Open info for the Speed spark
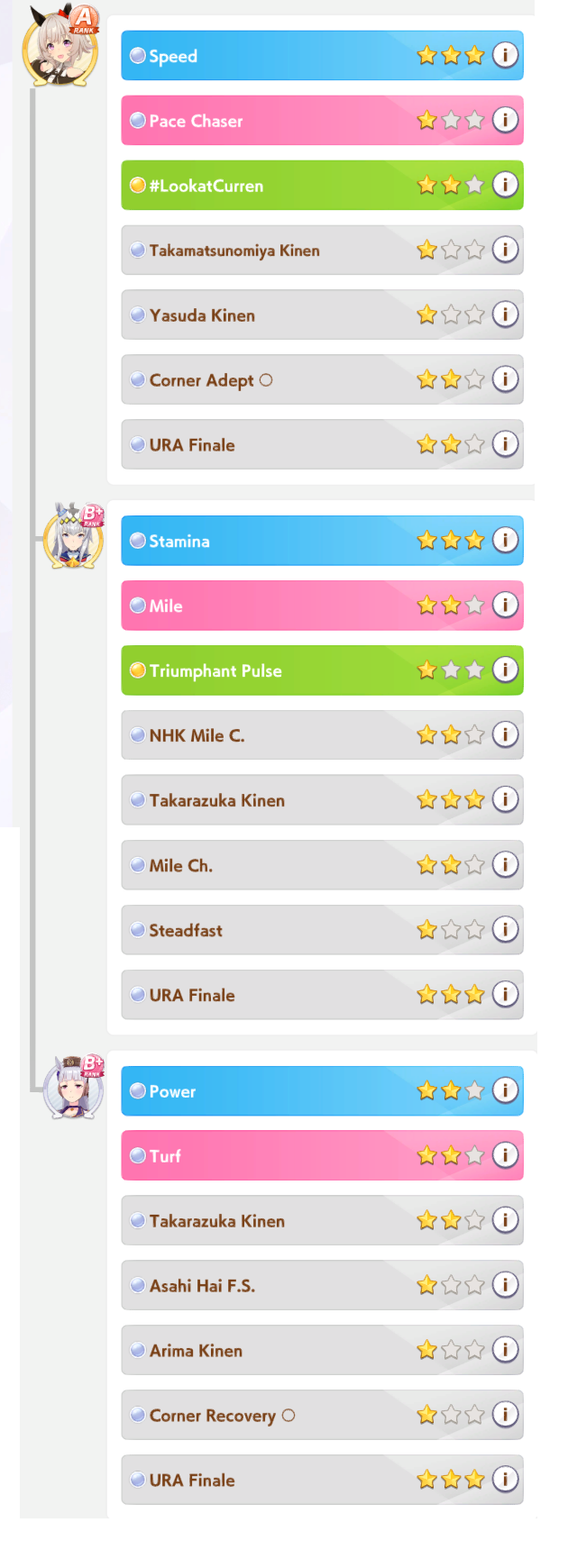577x1568 pixels. pos(506,55)
